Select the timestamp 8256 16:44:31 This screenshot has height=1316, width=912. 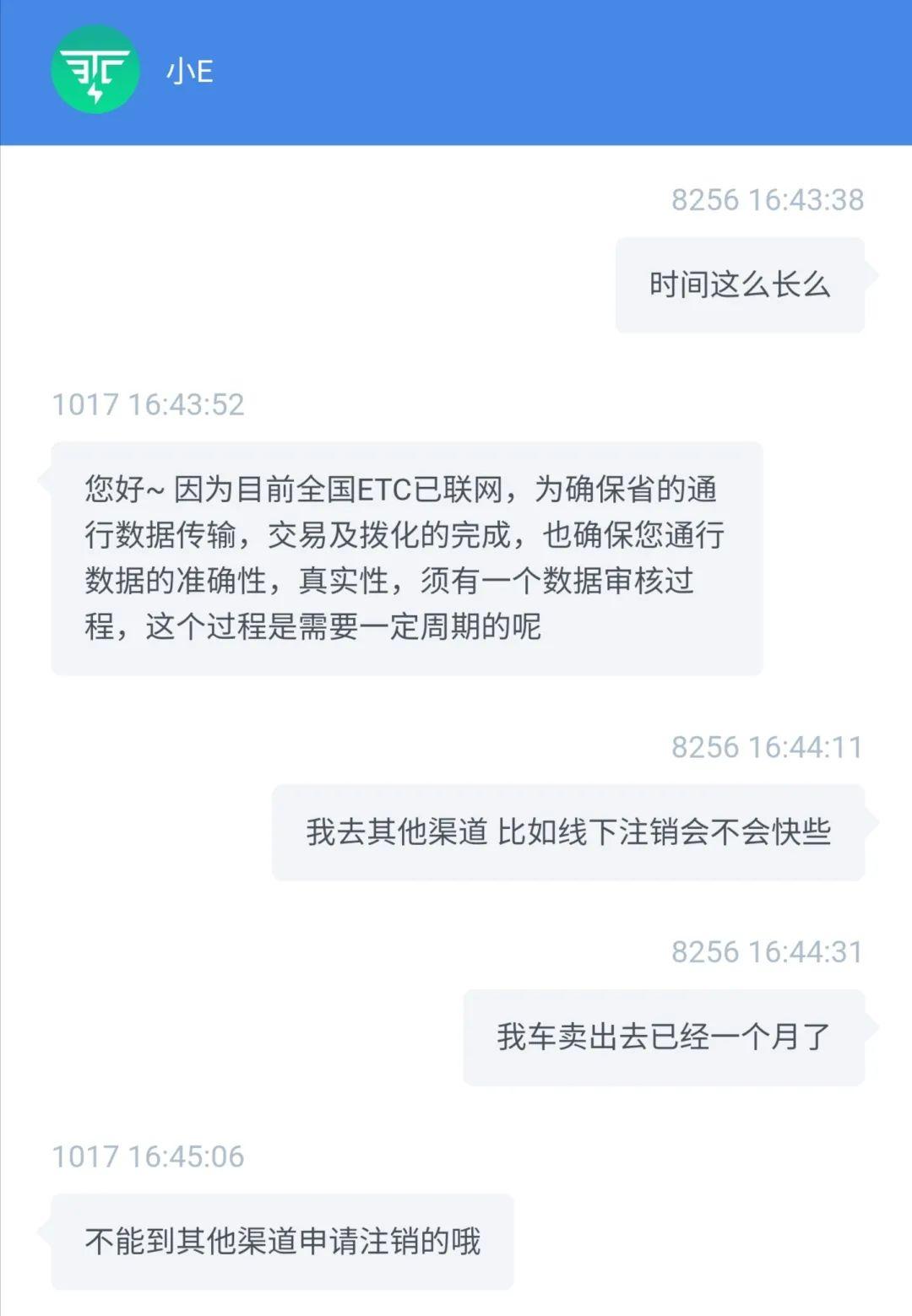[x=765, y=951]
